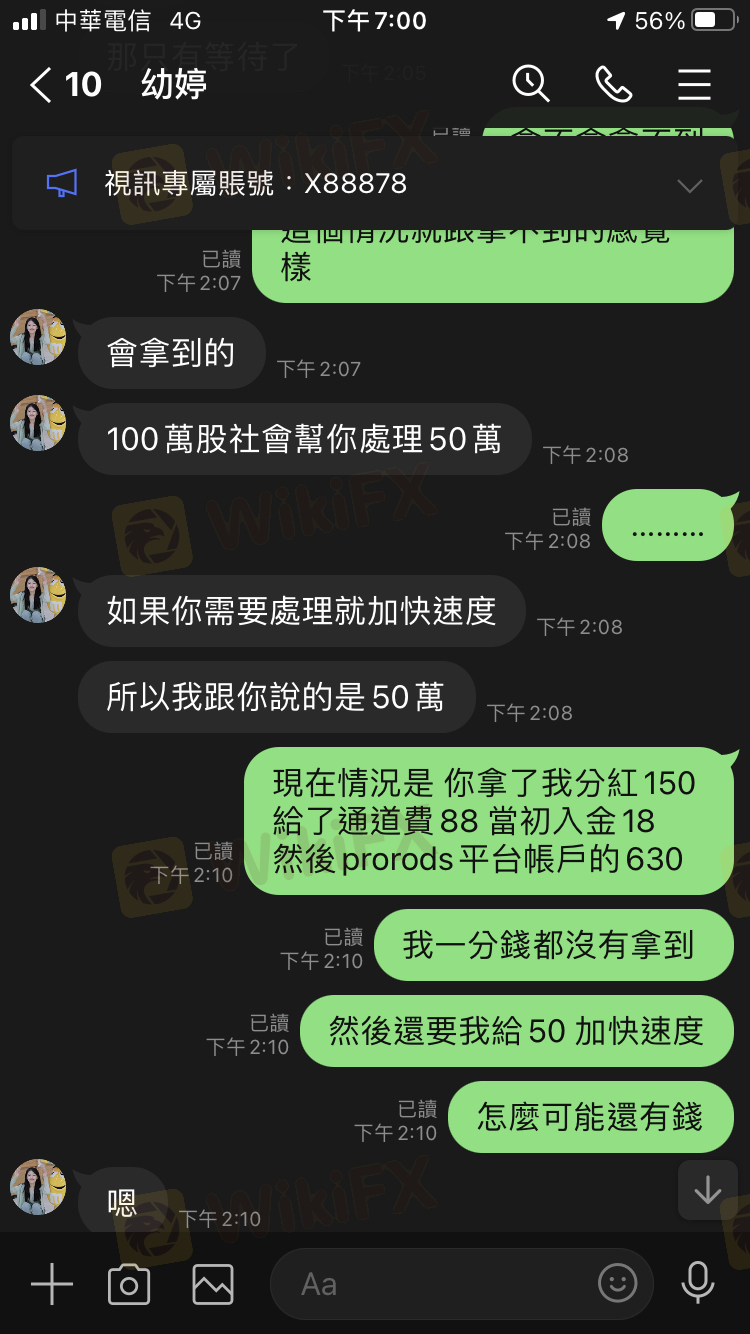Open the photo gallery picker
Viewport: 750px width, 1334px height.
(213, 1283)
